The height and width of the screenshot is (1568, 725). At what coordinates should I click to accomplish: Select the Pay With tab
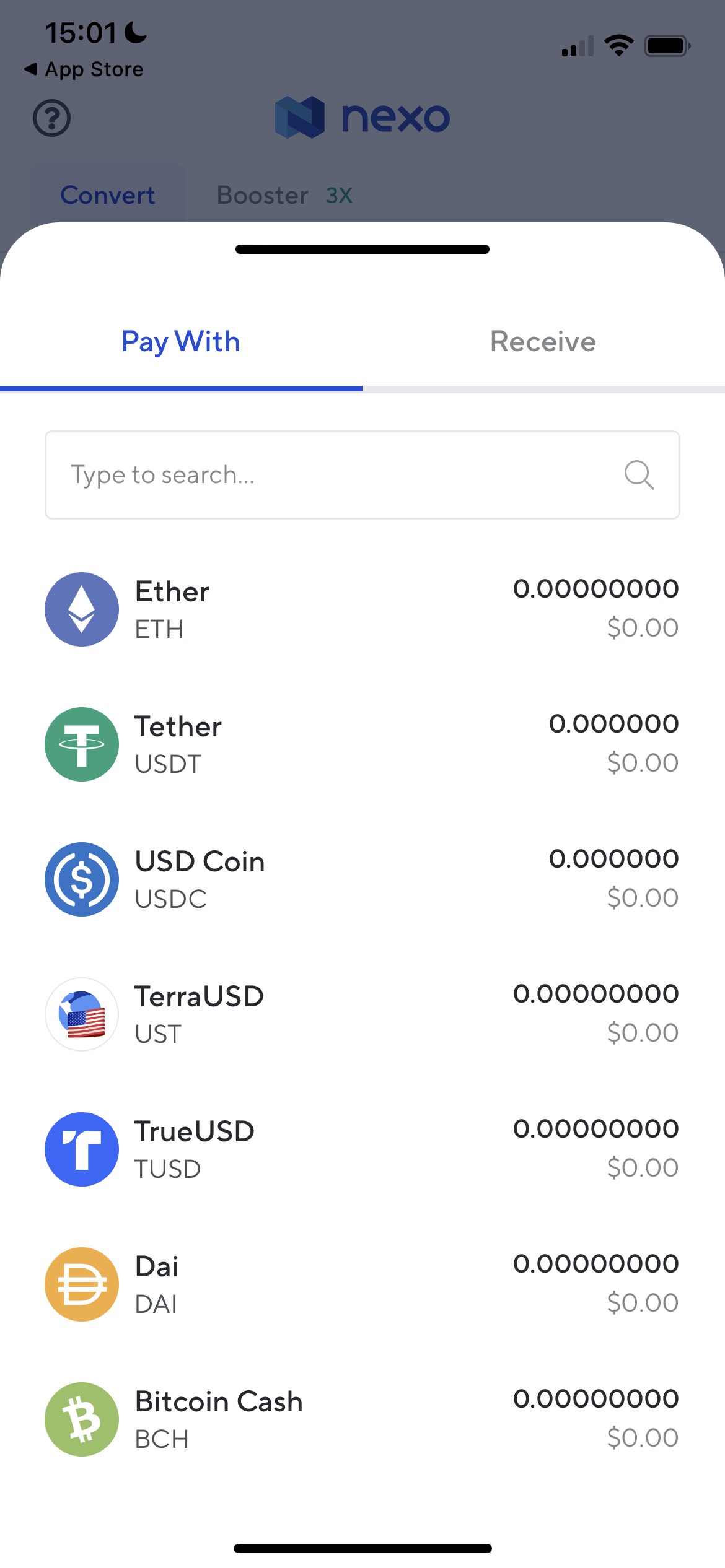(x=180, y=342)
